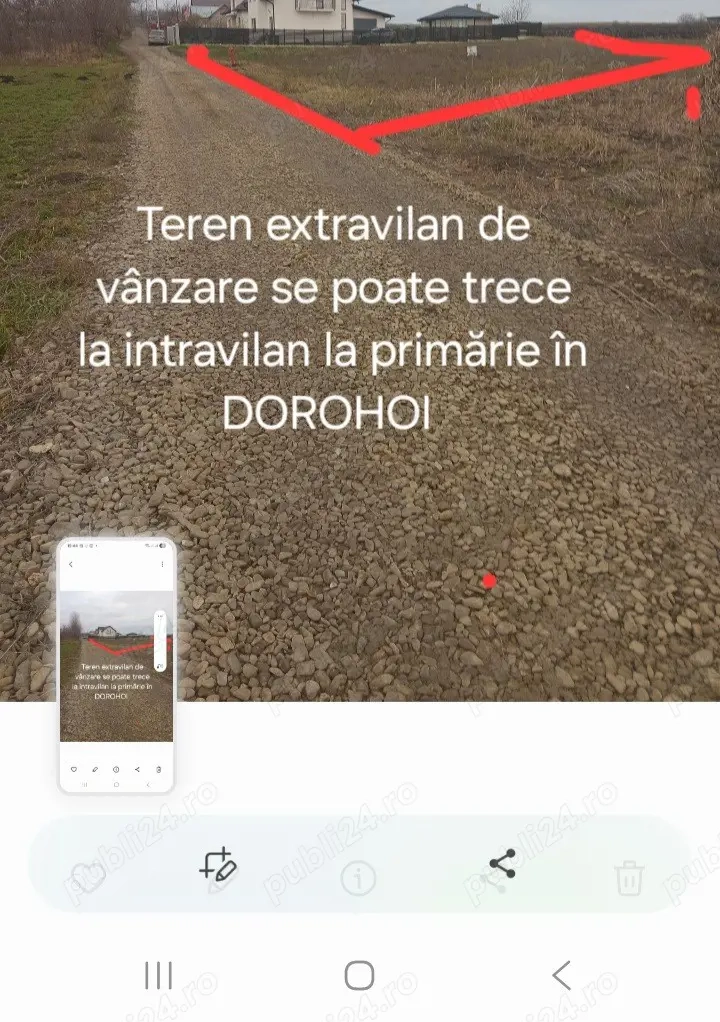Return home using the home navigation button
Image resolution: width=720 pixels, height=1022 pixels.
tap(360, 973)
